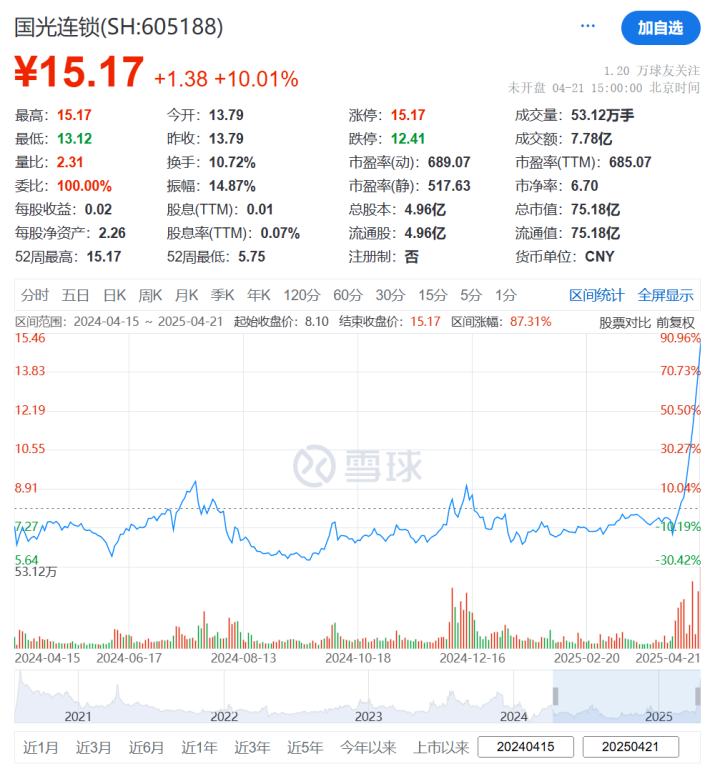Change the 前复权 adjustment setting
The height and width of the screenshot is (774, 720).
[675, 322]
